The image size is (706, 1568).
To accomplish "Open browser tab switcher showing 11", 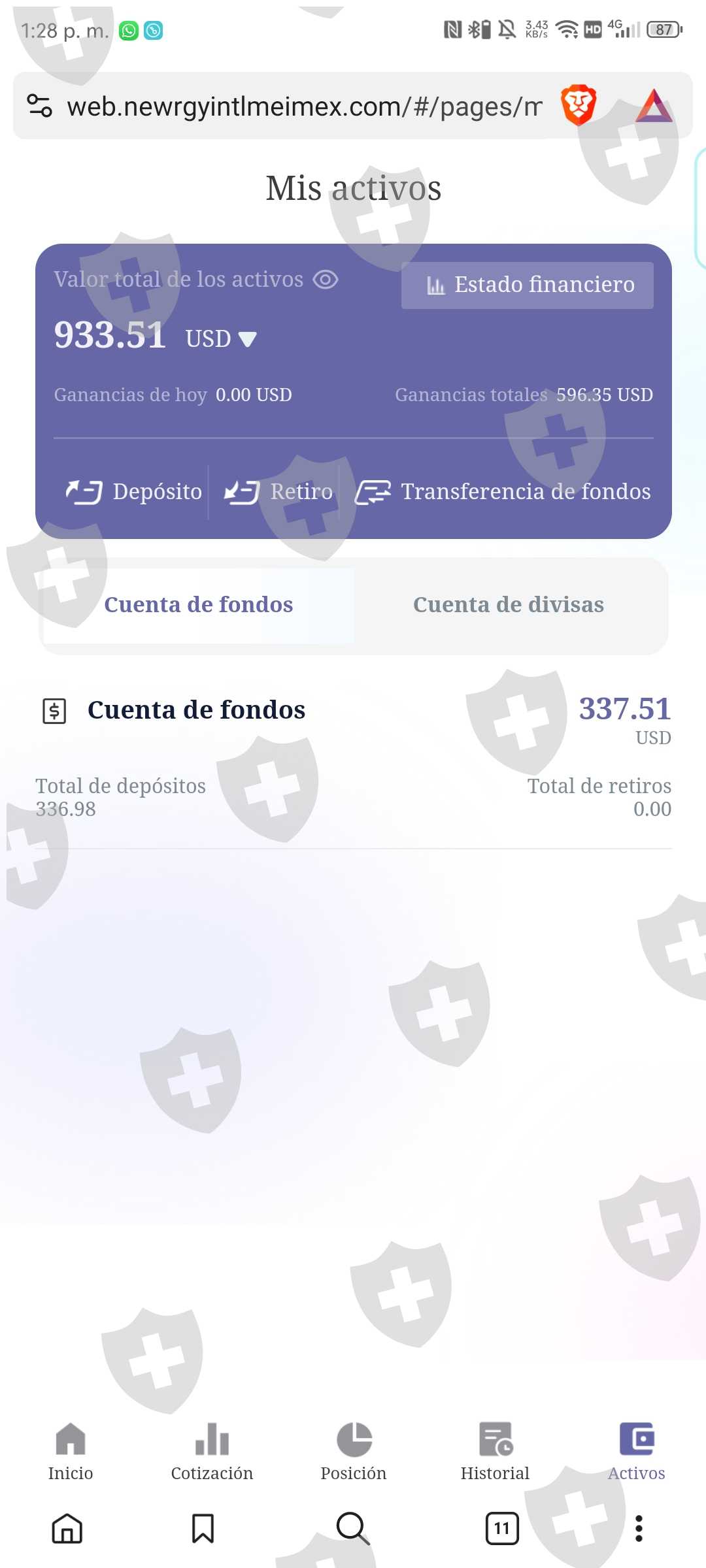I will [x=502, y=1528].
